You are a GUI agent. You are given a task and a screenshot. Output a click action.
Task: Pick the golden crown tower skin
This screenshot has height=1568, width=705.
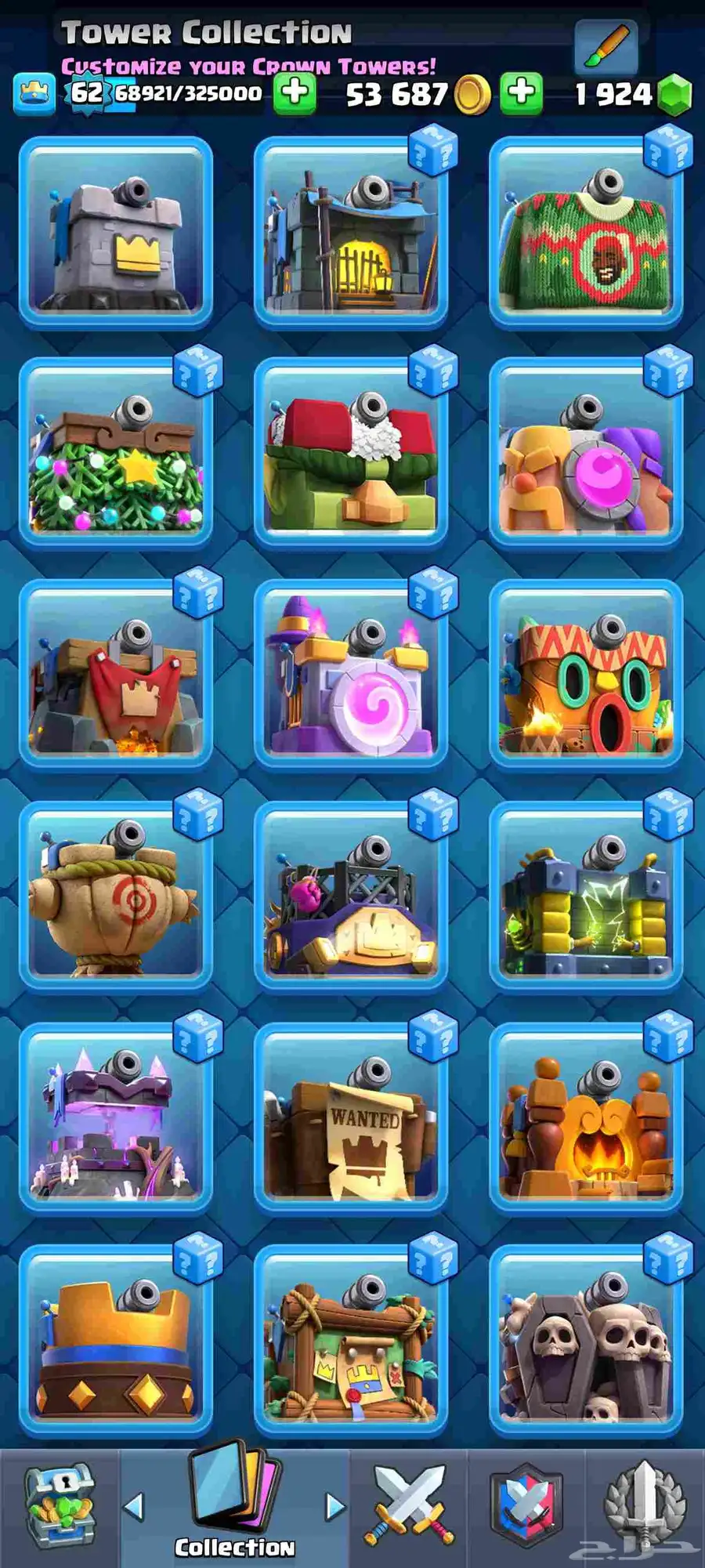coord(116,1342)
